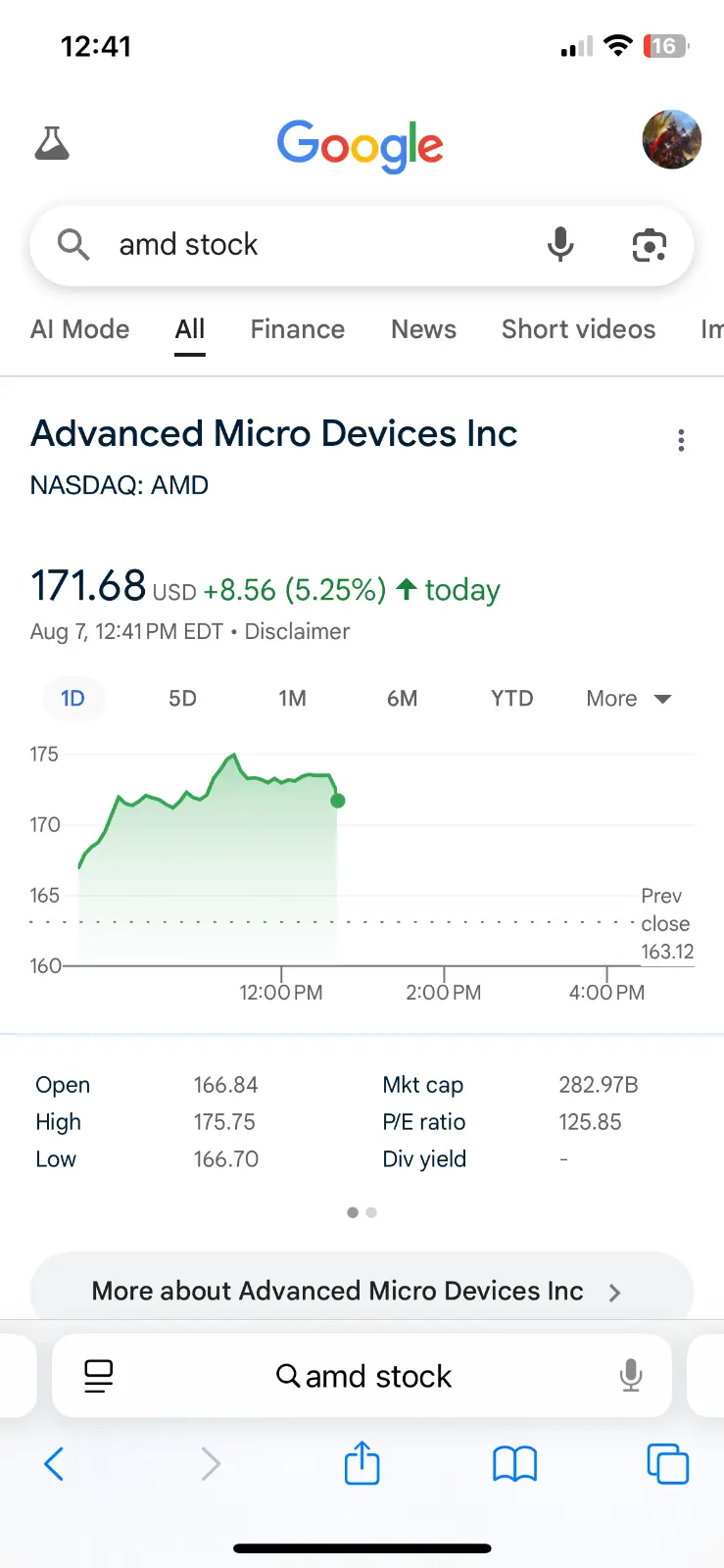Select the 5D chart range
This screenshot has height=1568, width=724.
182,699
